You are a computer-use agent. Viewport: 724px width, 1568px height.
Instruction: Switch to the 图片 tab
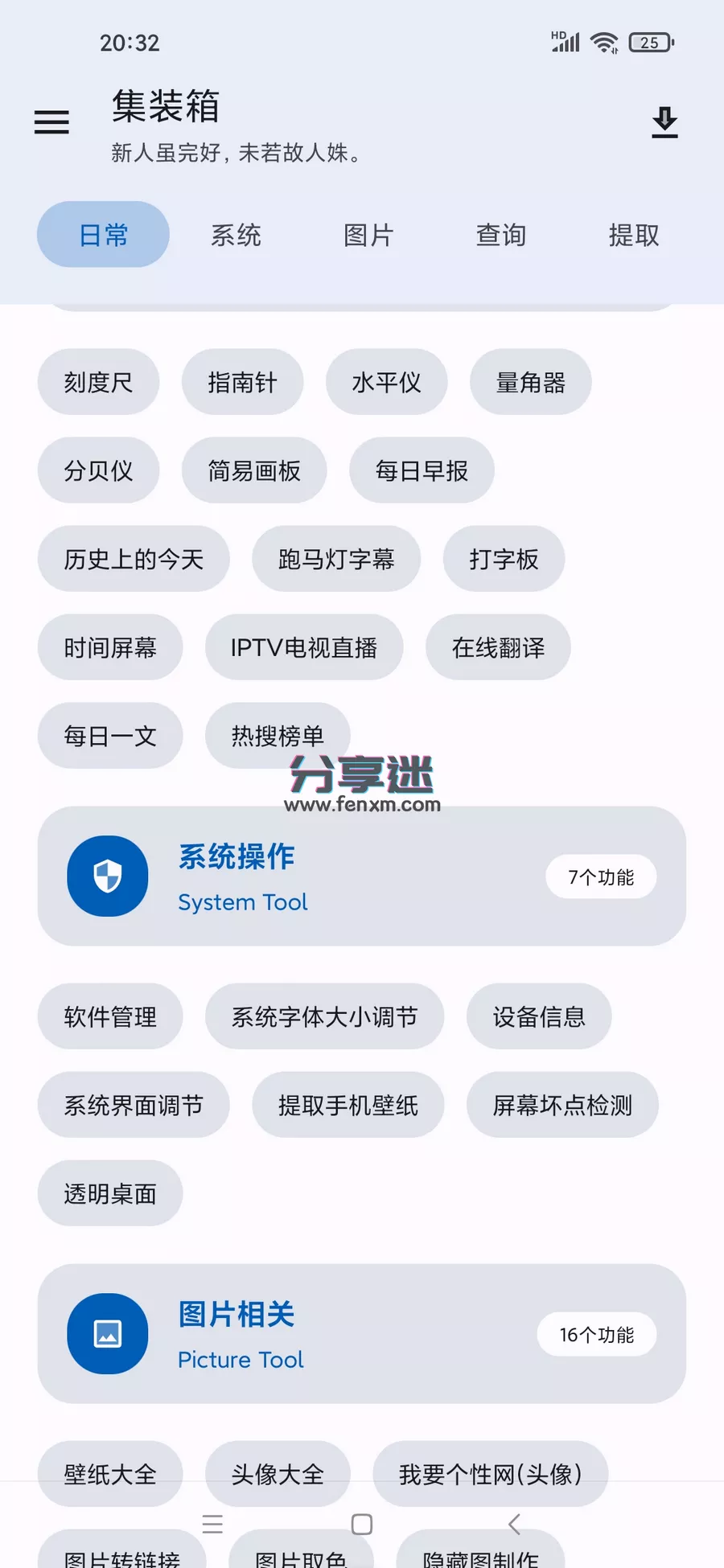(x=368, y=235)
